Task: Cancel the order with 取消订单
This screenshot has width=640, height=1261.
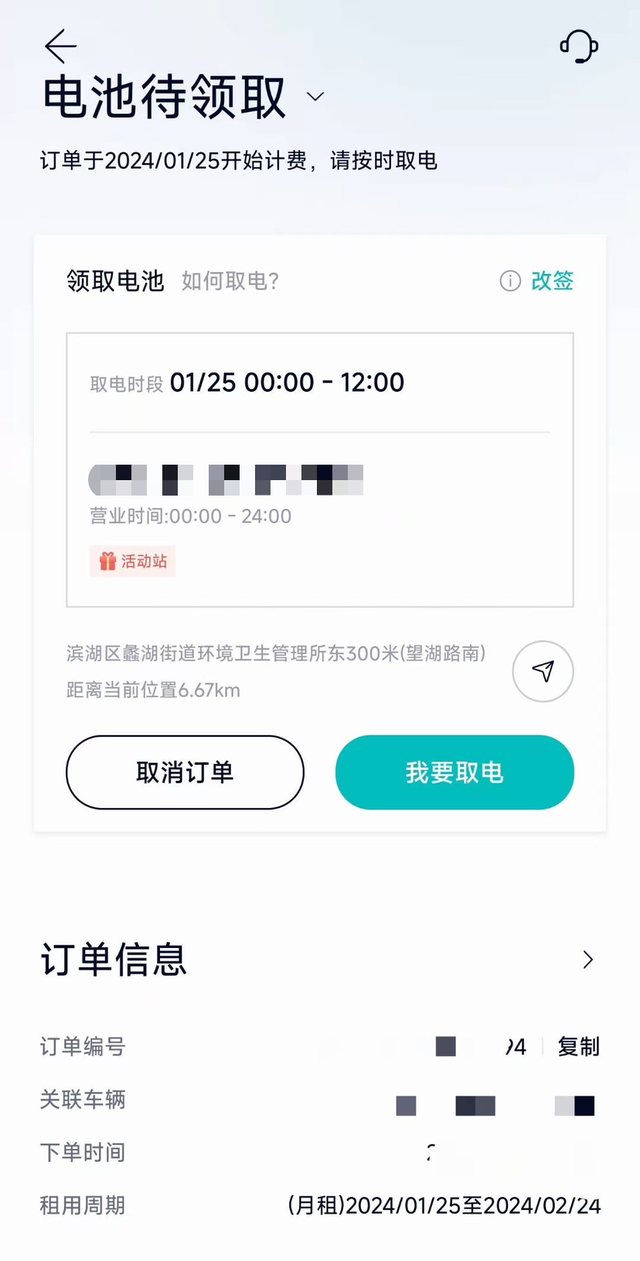Action: (x=185, y=772)
